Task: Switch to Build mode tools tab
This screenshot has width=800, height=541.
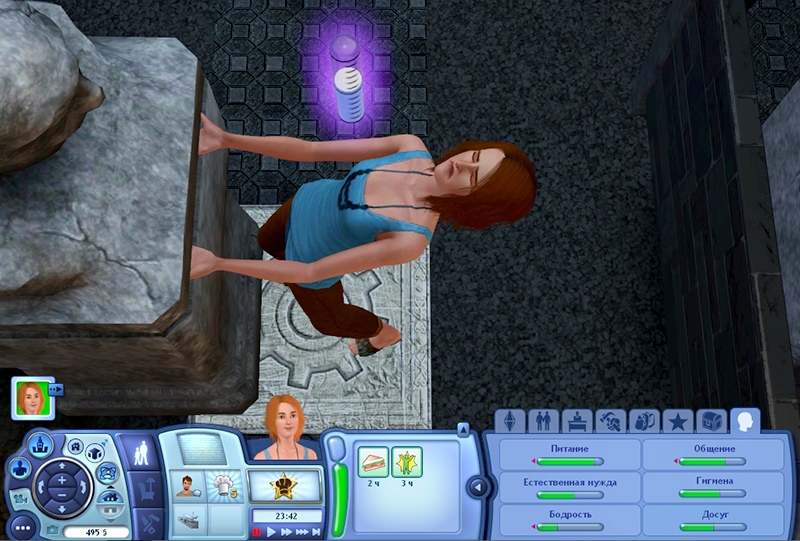Action: coord(147,520)
